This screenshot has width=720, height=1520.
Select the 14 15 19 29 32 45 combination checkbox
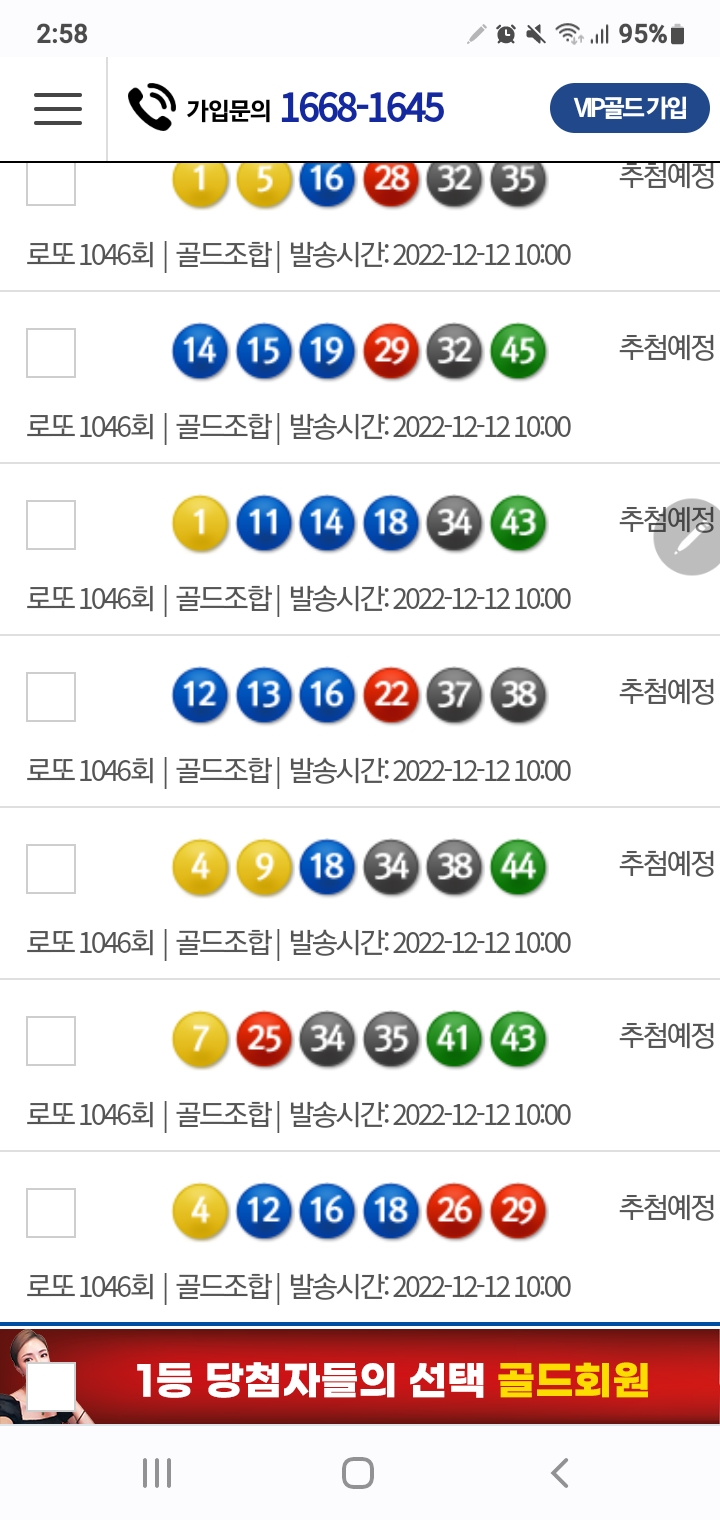click(51, 353)
